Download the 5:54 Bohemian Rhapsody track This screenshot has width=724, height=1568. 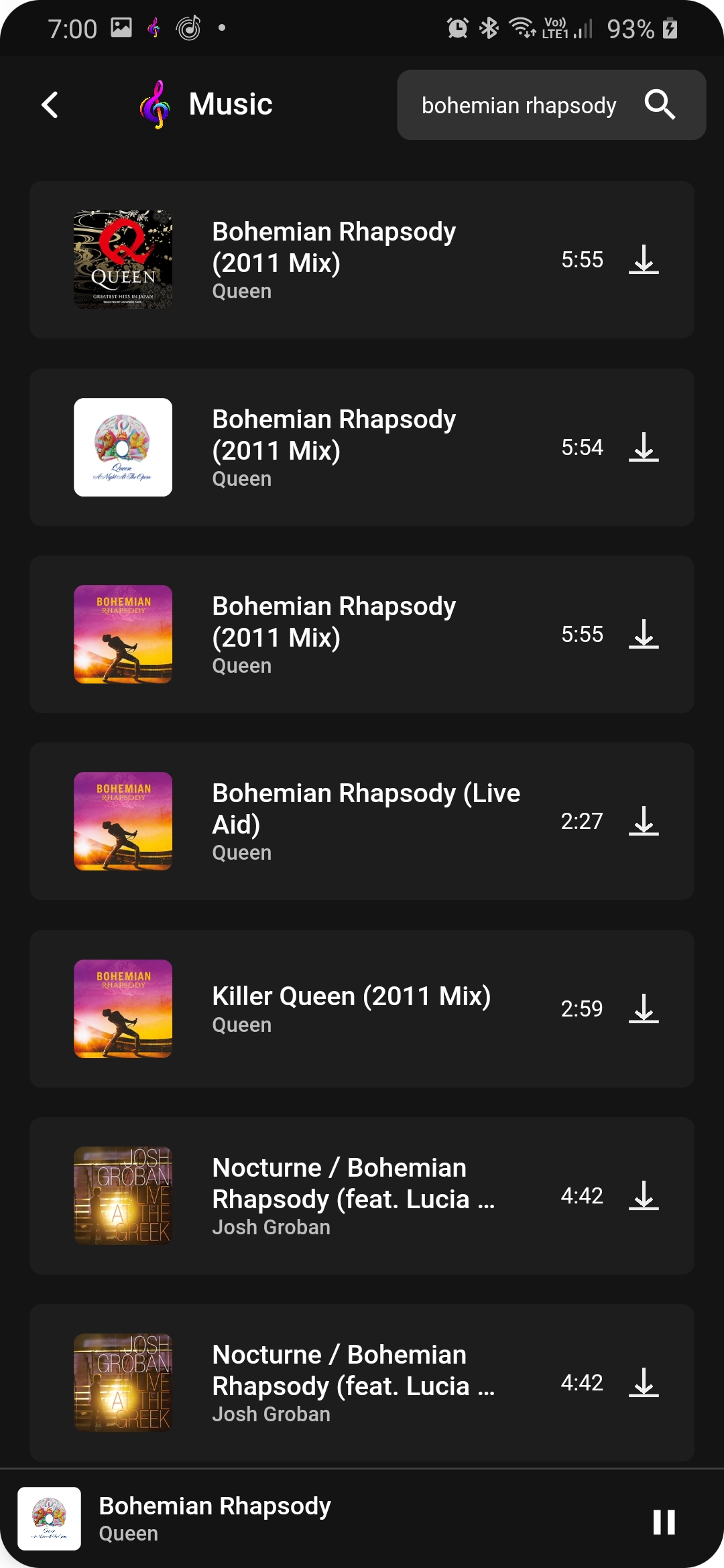point(644,447)
